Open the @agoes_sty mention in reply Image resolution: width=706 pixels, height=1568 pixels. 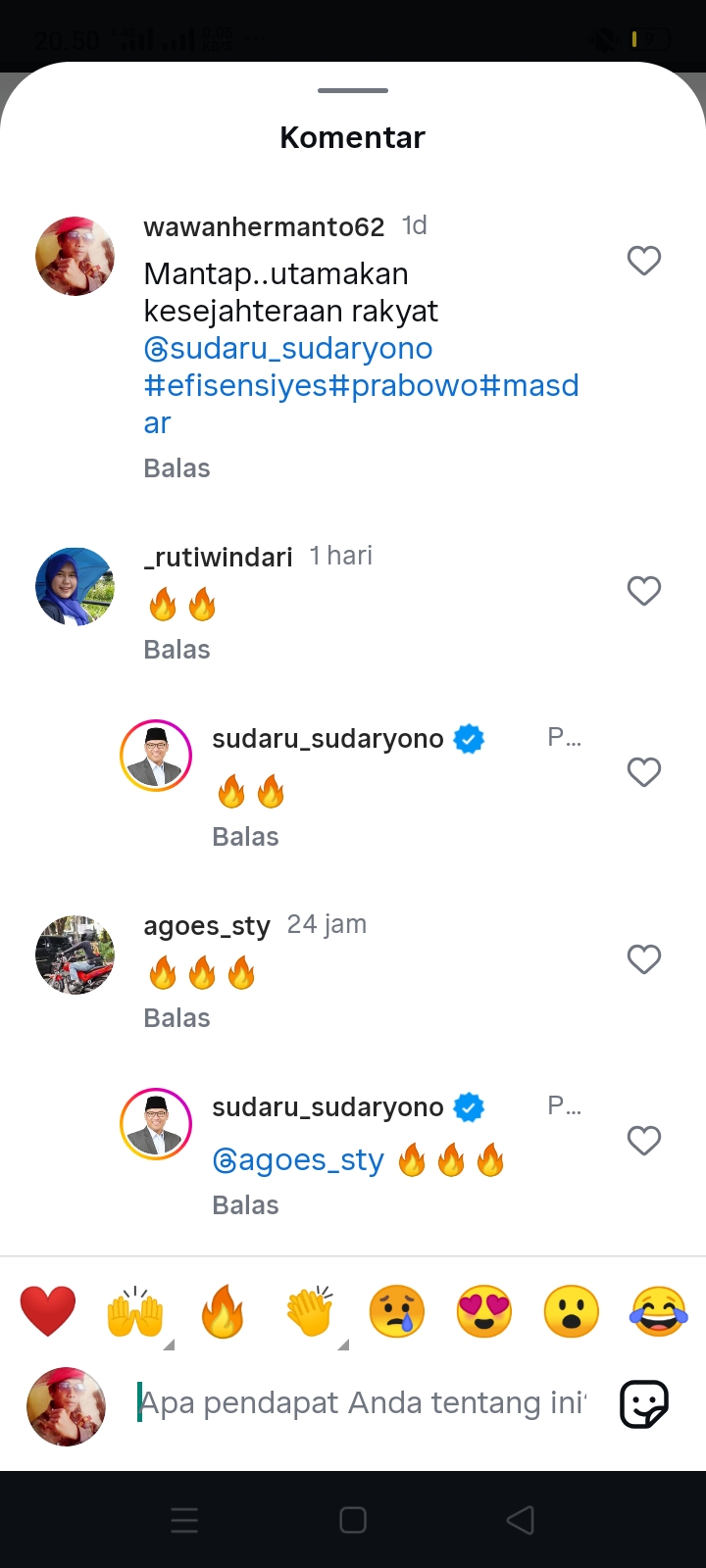point(298,1160)
